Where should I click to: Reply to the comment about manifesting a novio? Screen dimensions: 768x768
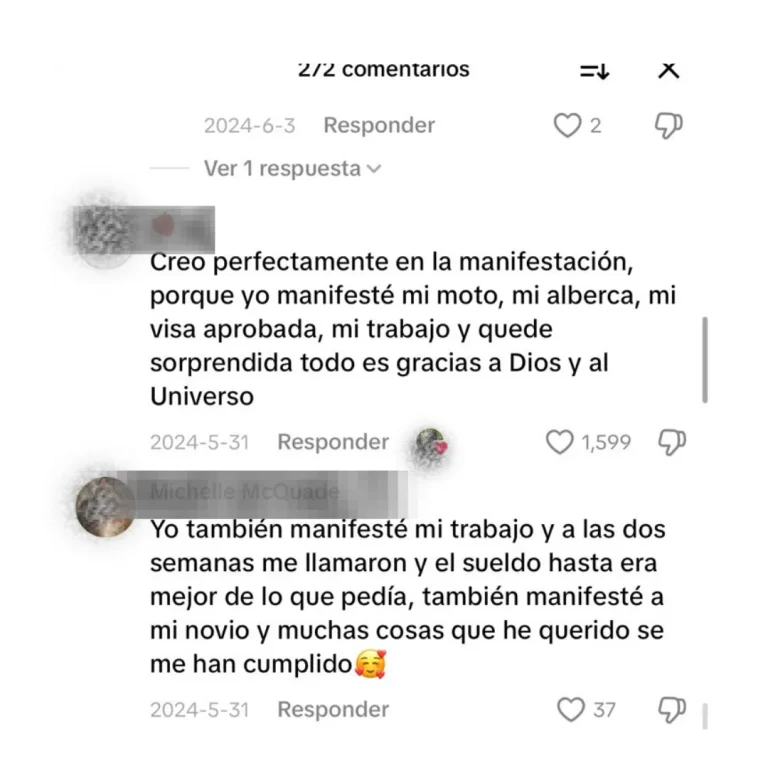[x=333, y=709]
